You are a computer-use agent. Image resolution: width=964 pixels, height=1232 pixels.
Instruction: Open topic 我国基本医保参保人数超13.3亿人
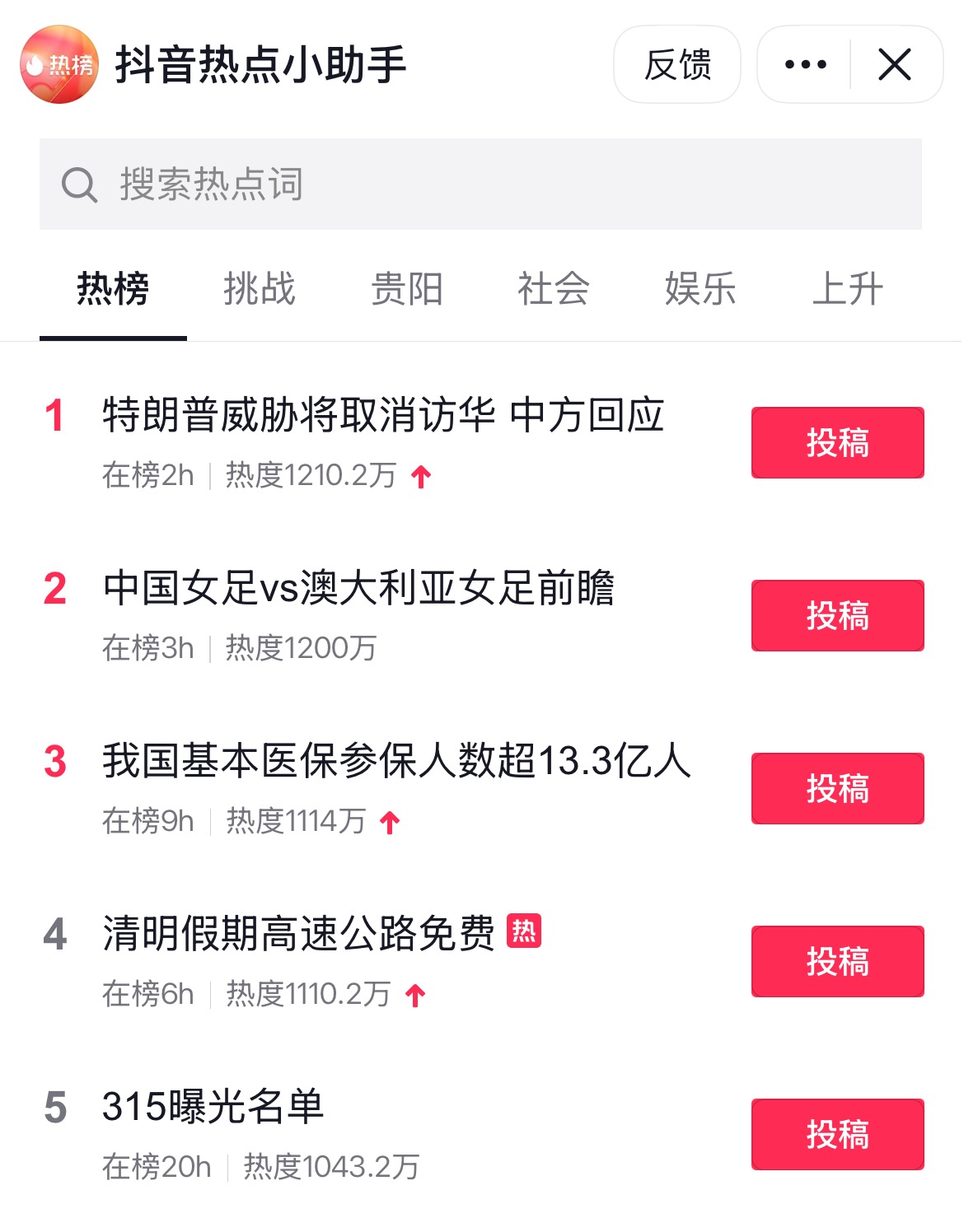tap(396, 761)
